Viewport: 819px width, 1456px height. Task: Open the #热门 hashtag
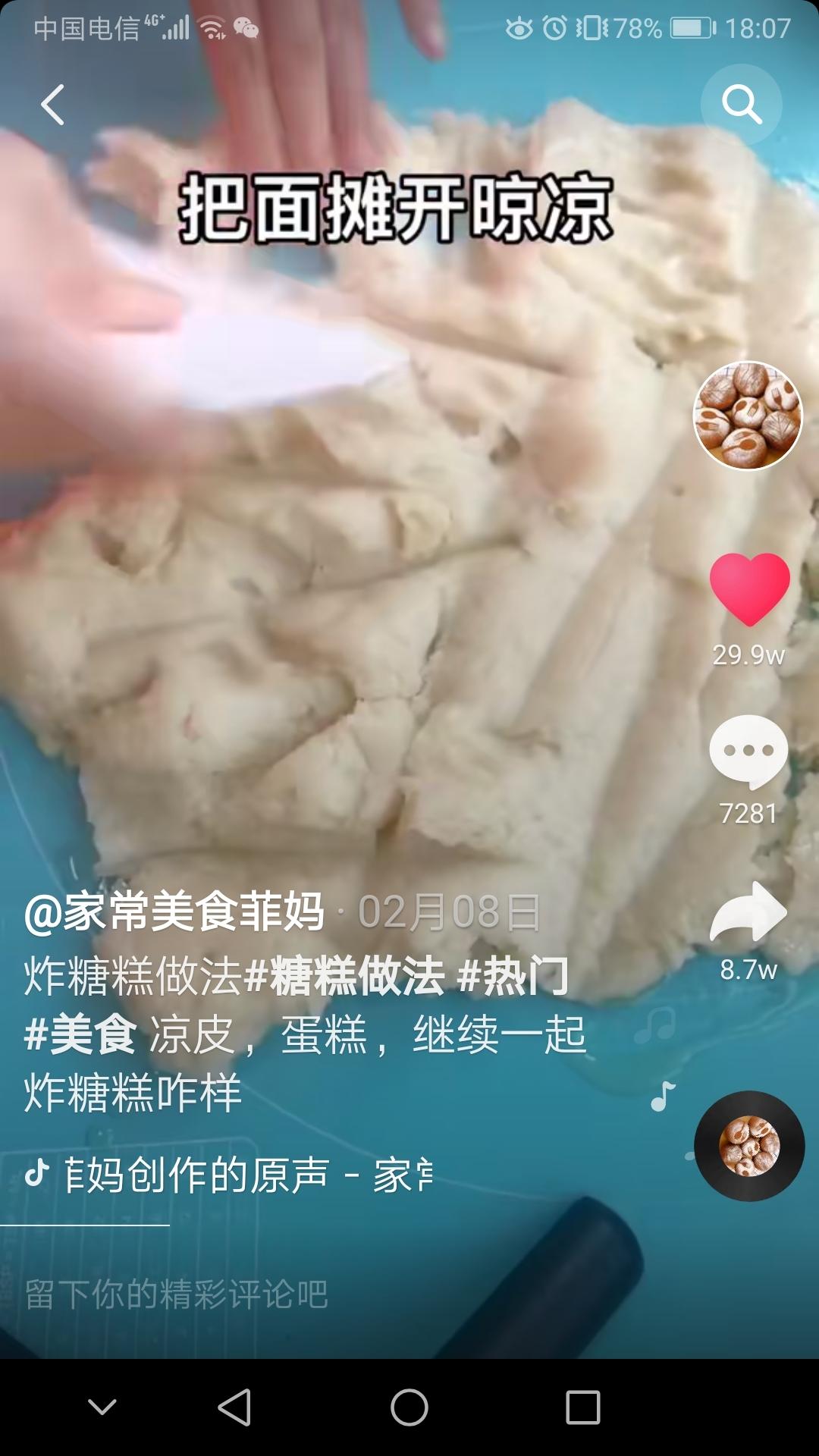513,975
